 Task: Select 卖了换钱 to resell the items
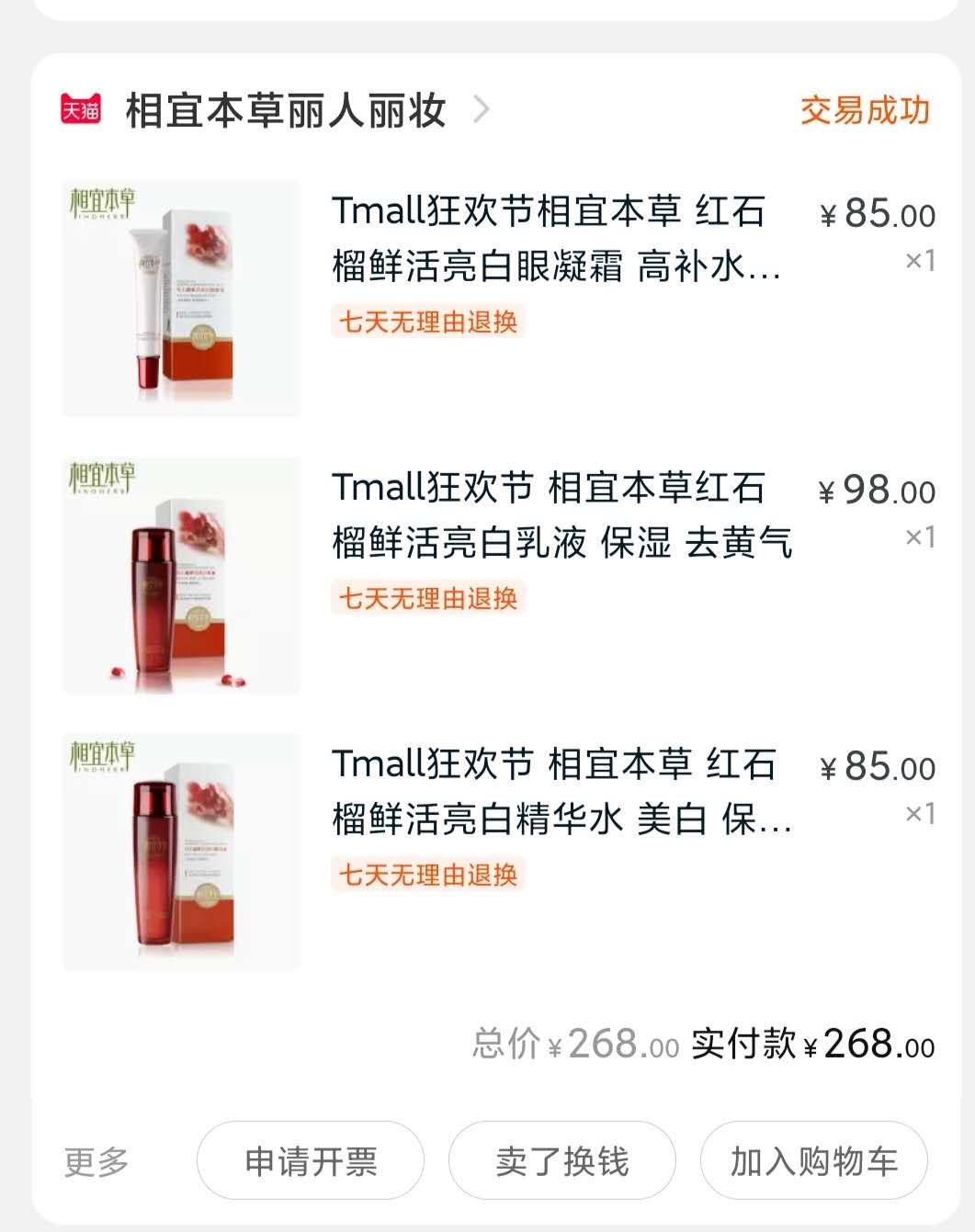click(561, 1161)
